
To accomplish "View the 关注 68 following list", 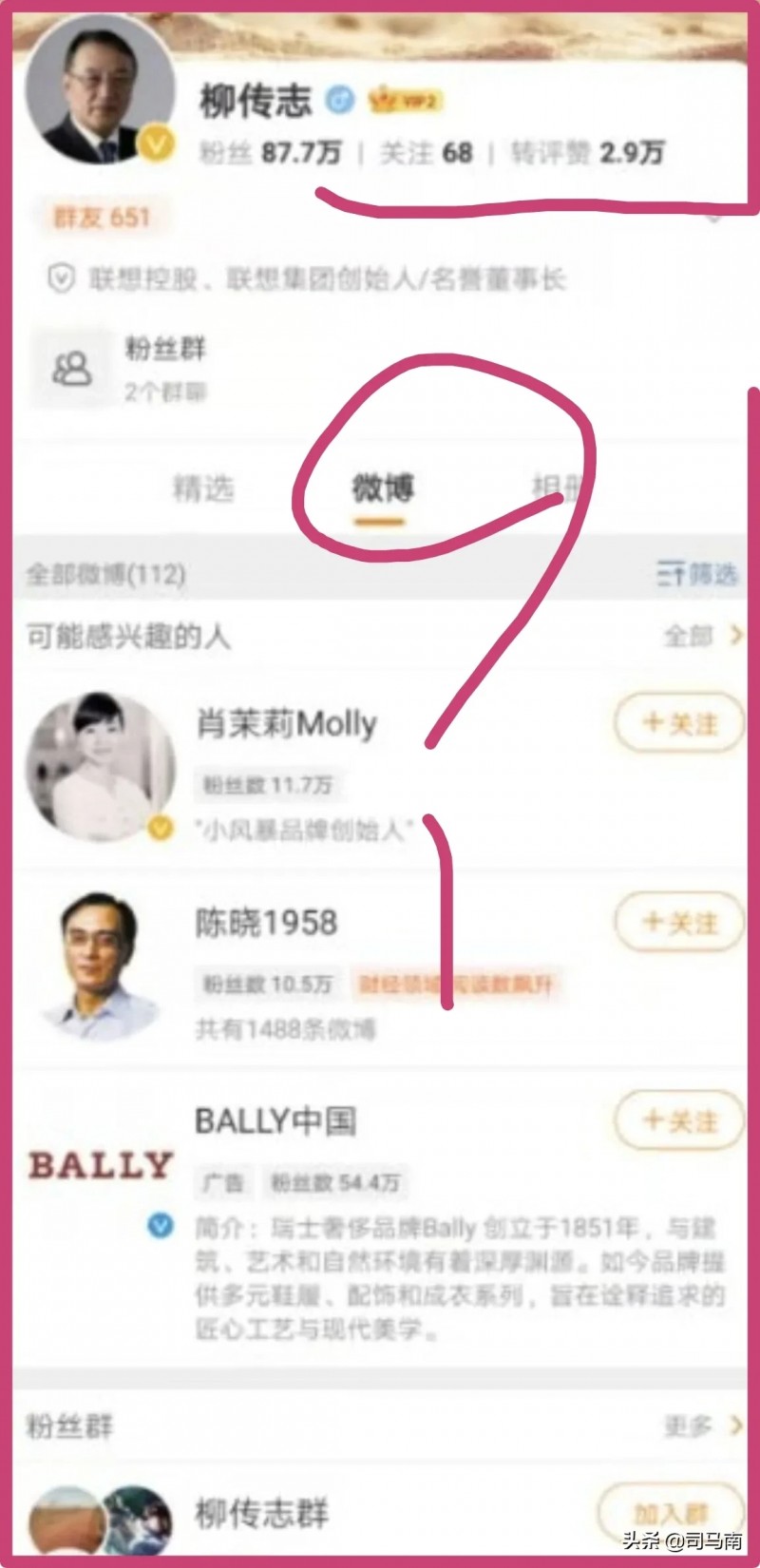I will 427,153.
